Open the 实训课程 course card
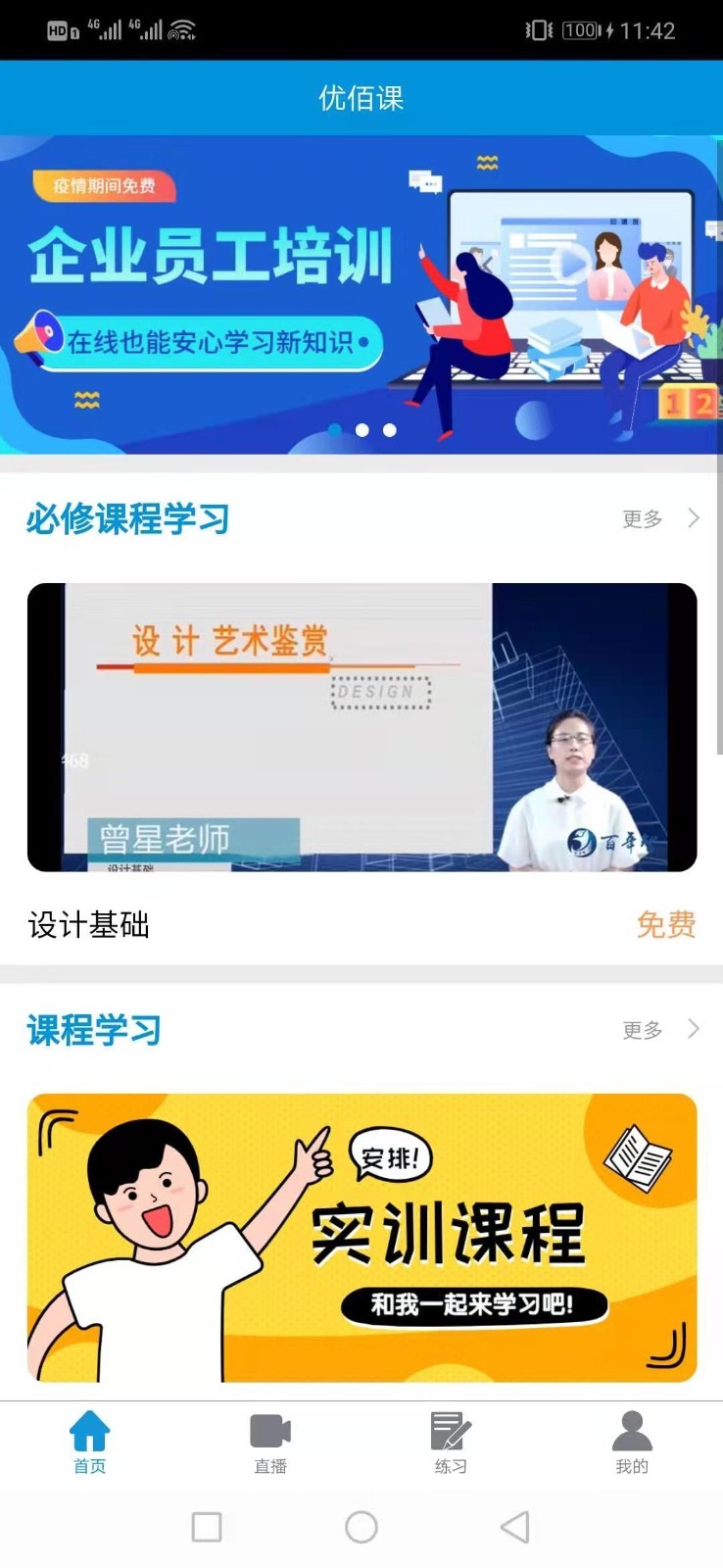This screenshot has height=1568, width=723. pyautogui.click(x=361, y=1237)
